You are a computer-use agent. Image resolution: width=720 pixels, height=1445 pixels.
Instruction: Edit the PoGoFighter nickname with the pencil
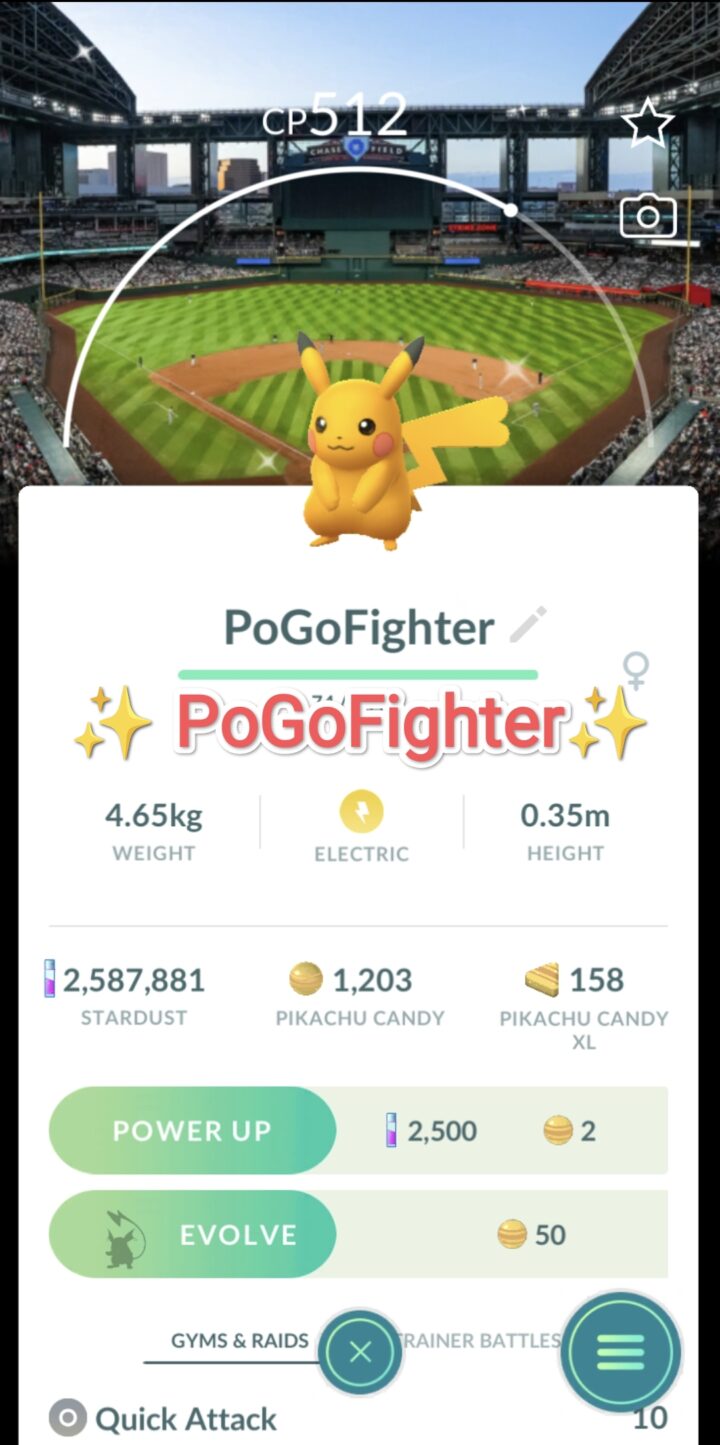(528, 625)
